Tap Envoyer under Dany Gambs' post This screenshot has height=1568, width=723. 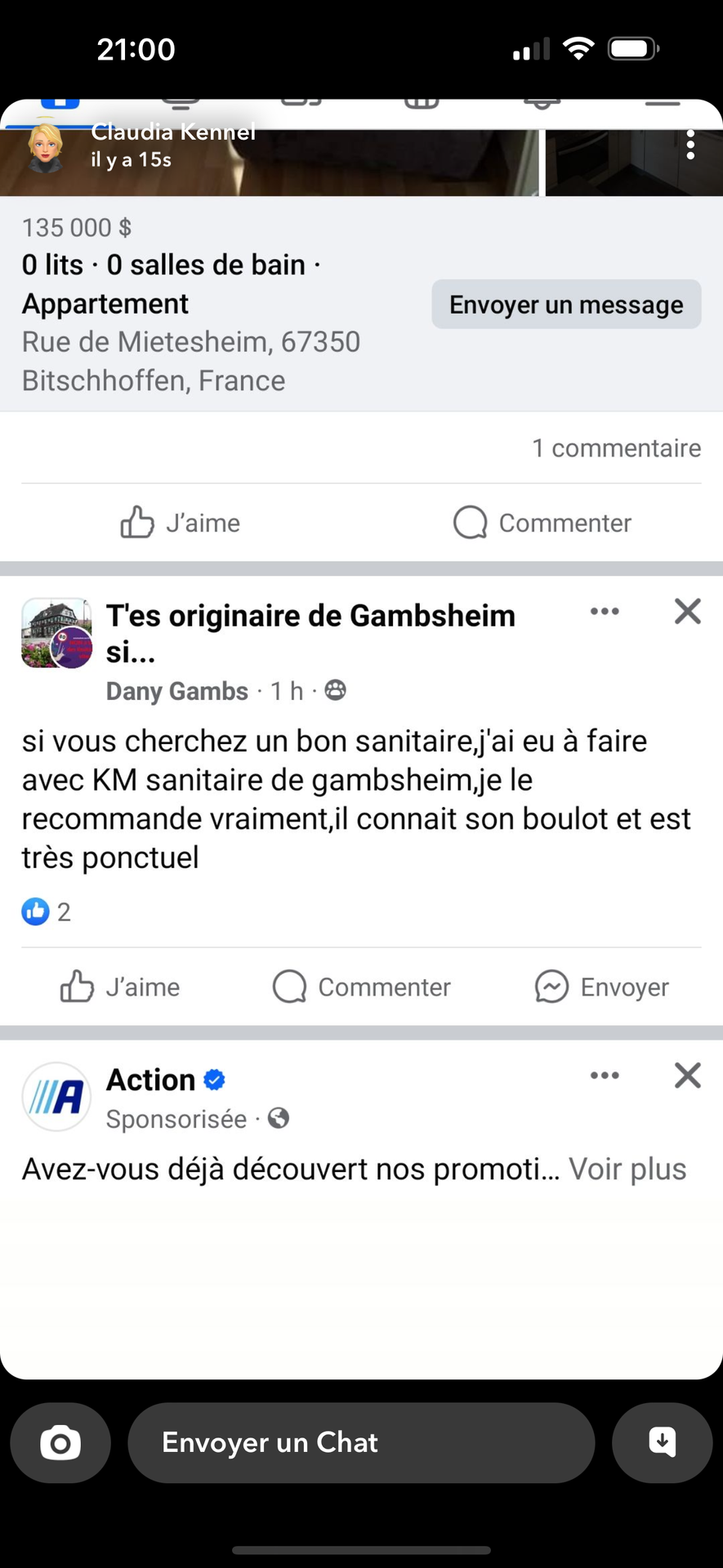tap(601, 987)
